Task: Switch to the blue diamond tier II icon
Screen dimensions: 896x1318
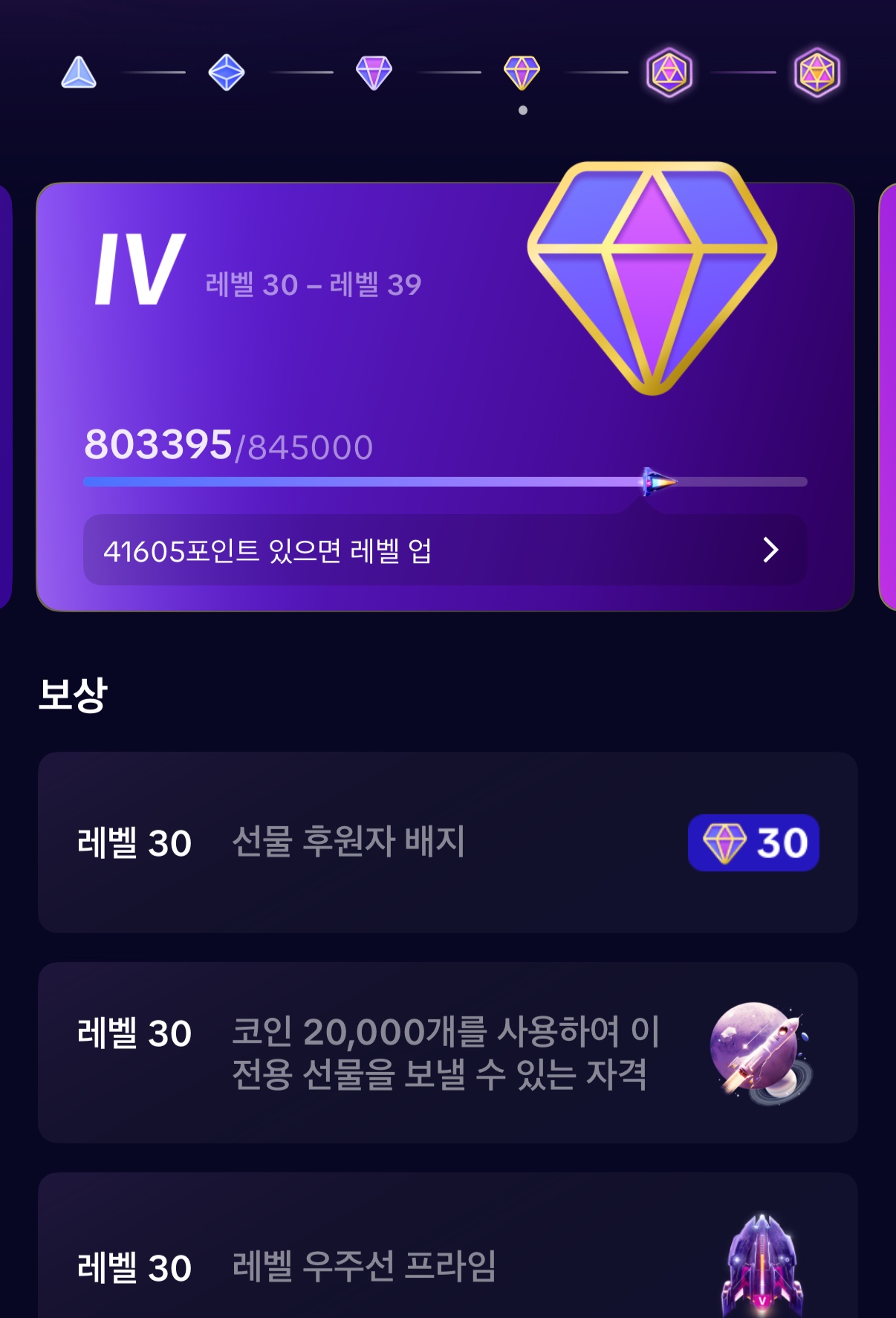Action: coord(227,73)
